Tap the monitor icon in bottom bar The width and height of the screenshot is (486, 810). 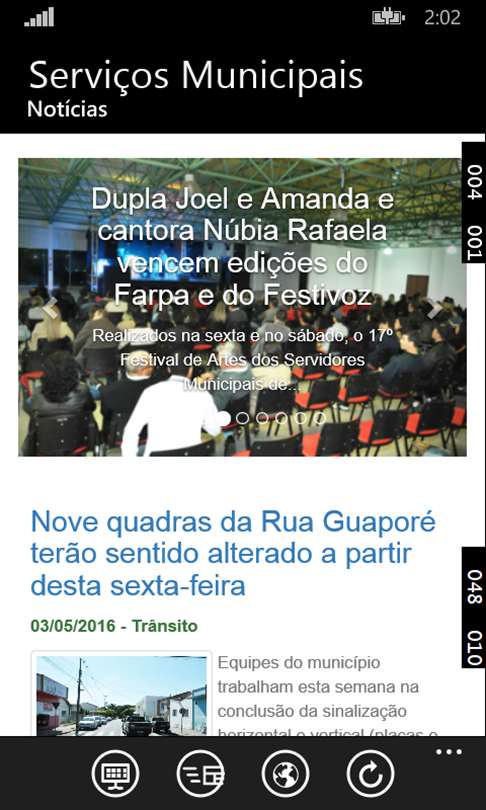tap(116, 774)
